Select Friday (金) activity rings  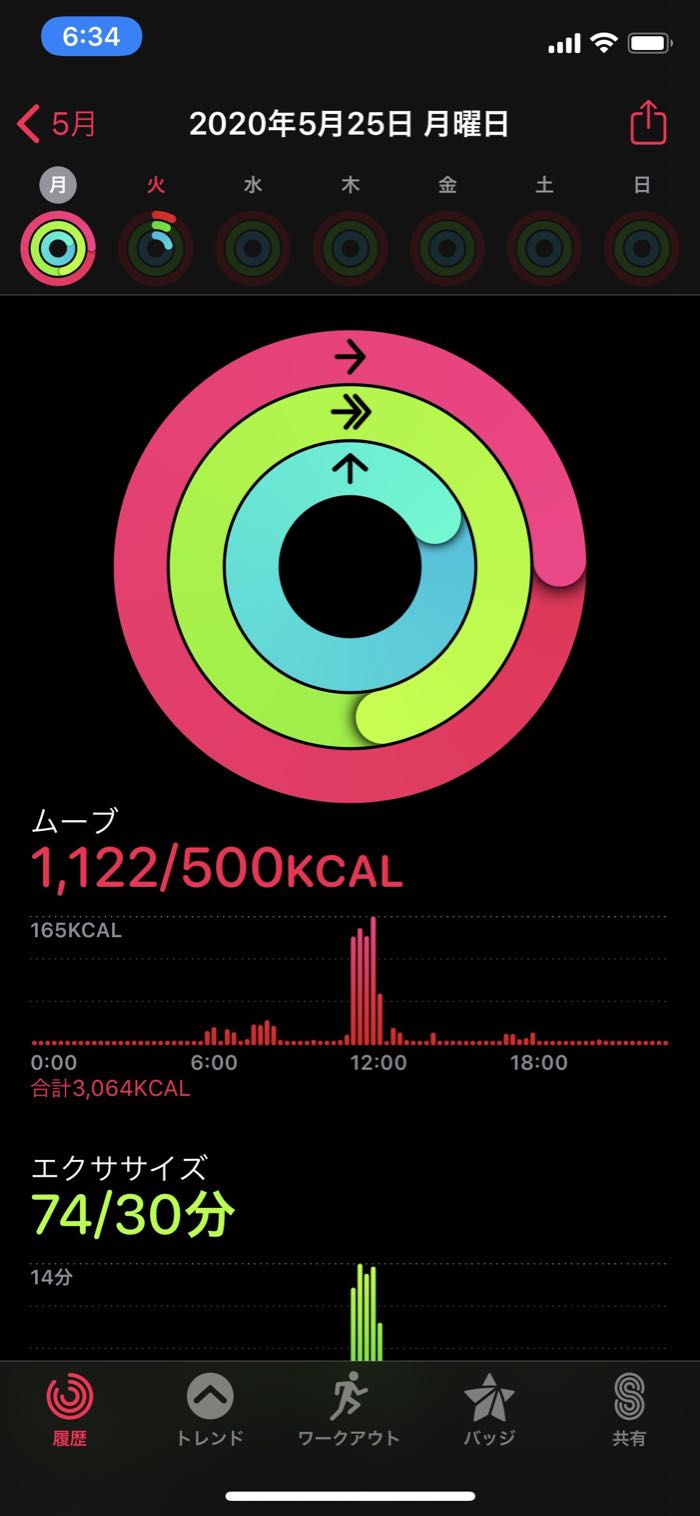point(447,230)
